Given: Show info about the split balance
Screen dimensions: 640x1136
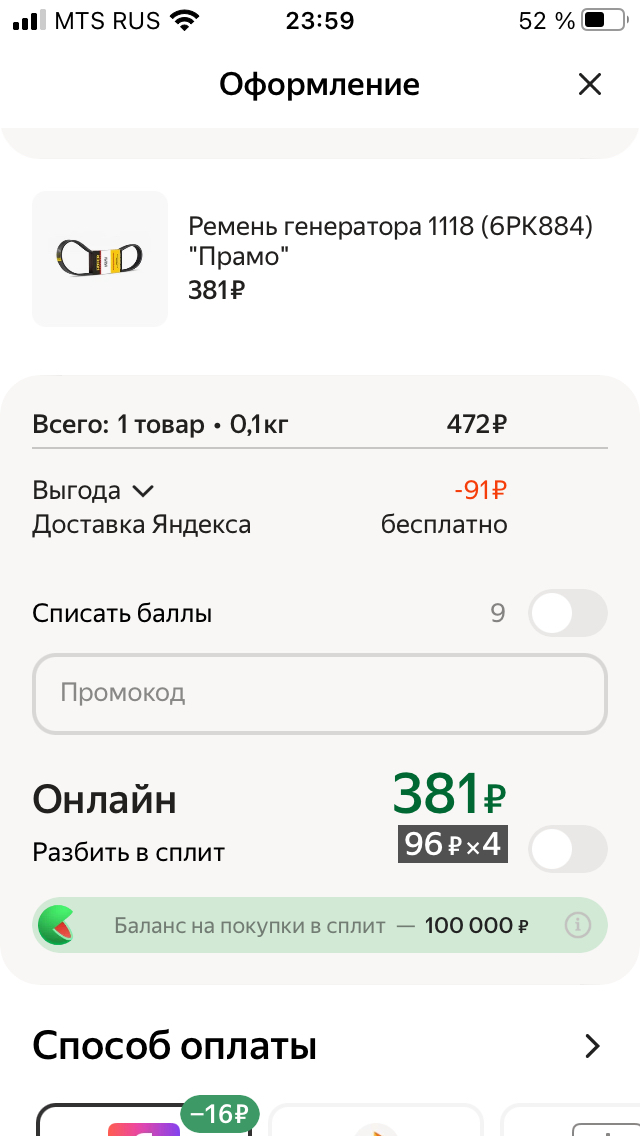Looking at the screenshot, I should 578,925.
